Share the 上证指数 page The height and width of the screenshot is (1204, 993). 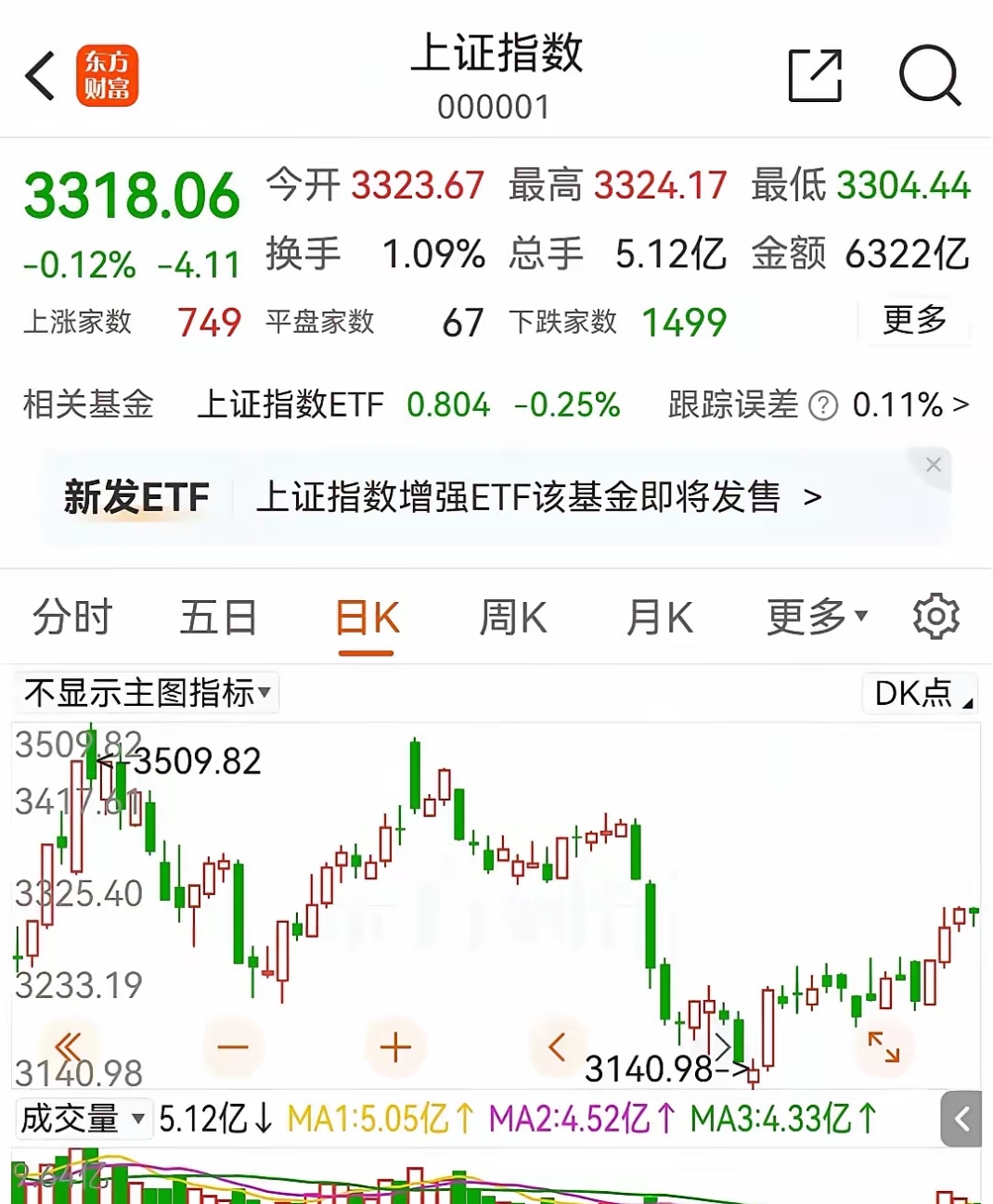[815, 75]
